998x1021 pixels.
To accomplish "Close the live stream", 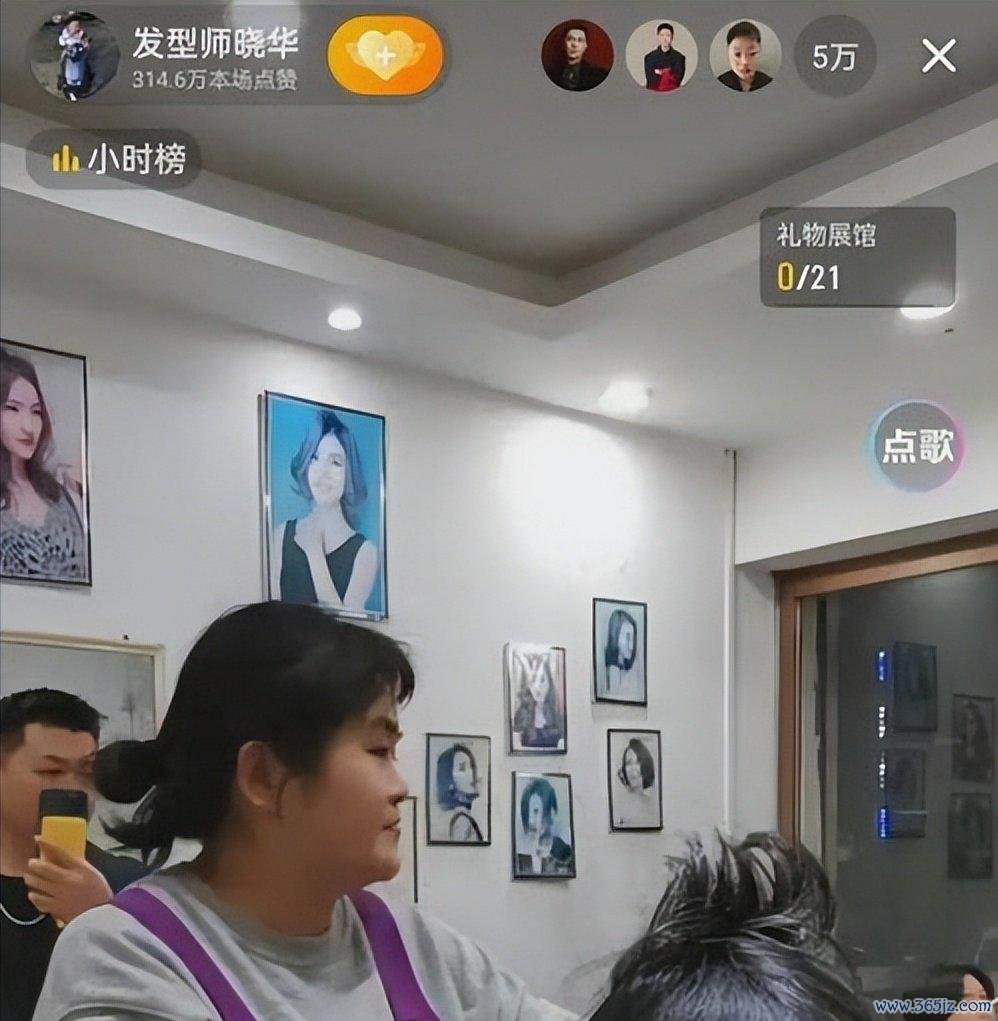I will 938,56.
